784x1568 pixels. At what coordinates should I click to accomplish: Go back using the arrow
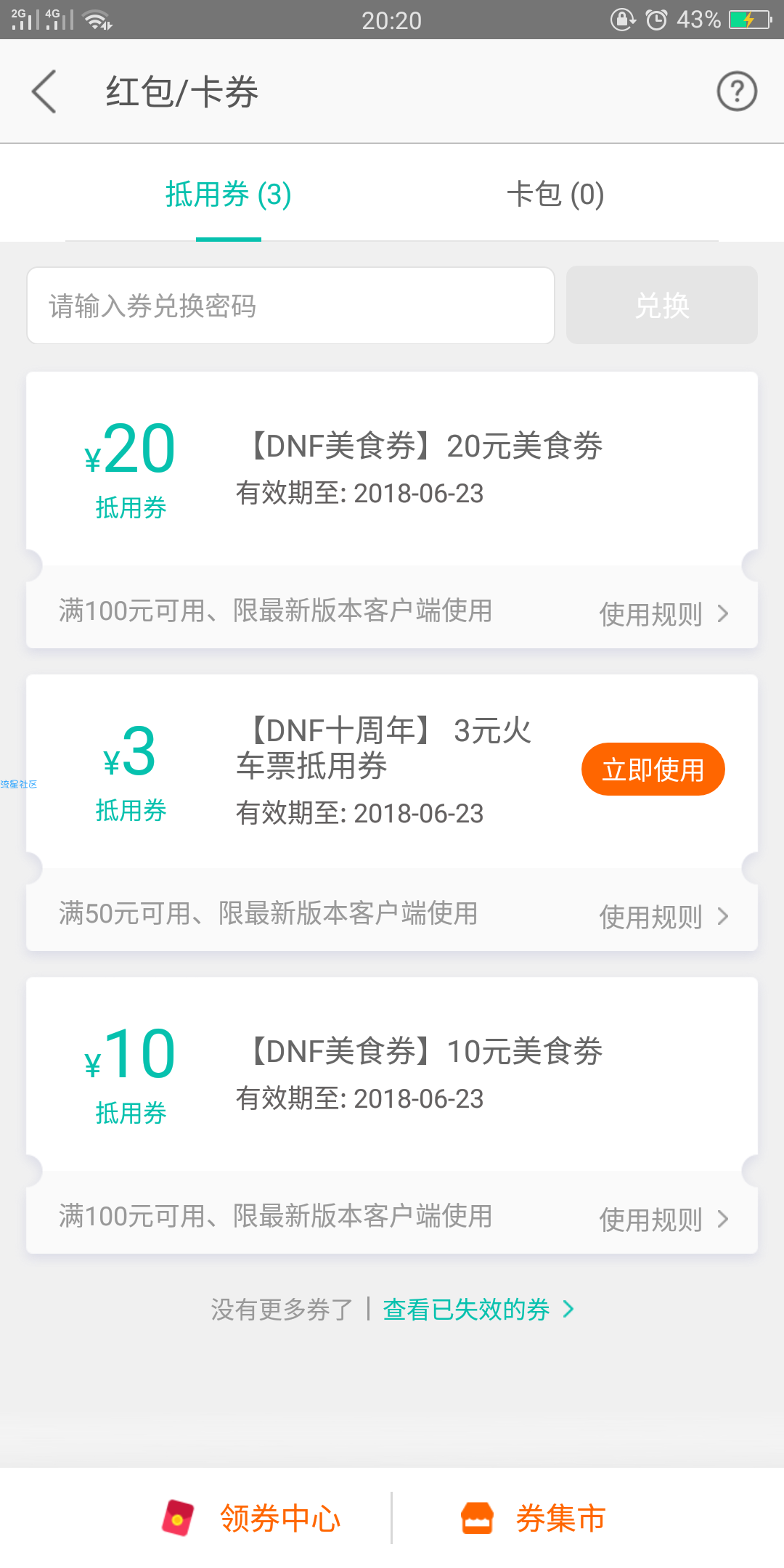click(x=44, y=91)
